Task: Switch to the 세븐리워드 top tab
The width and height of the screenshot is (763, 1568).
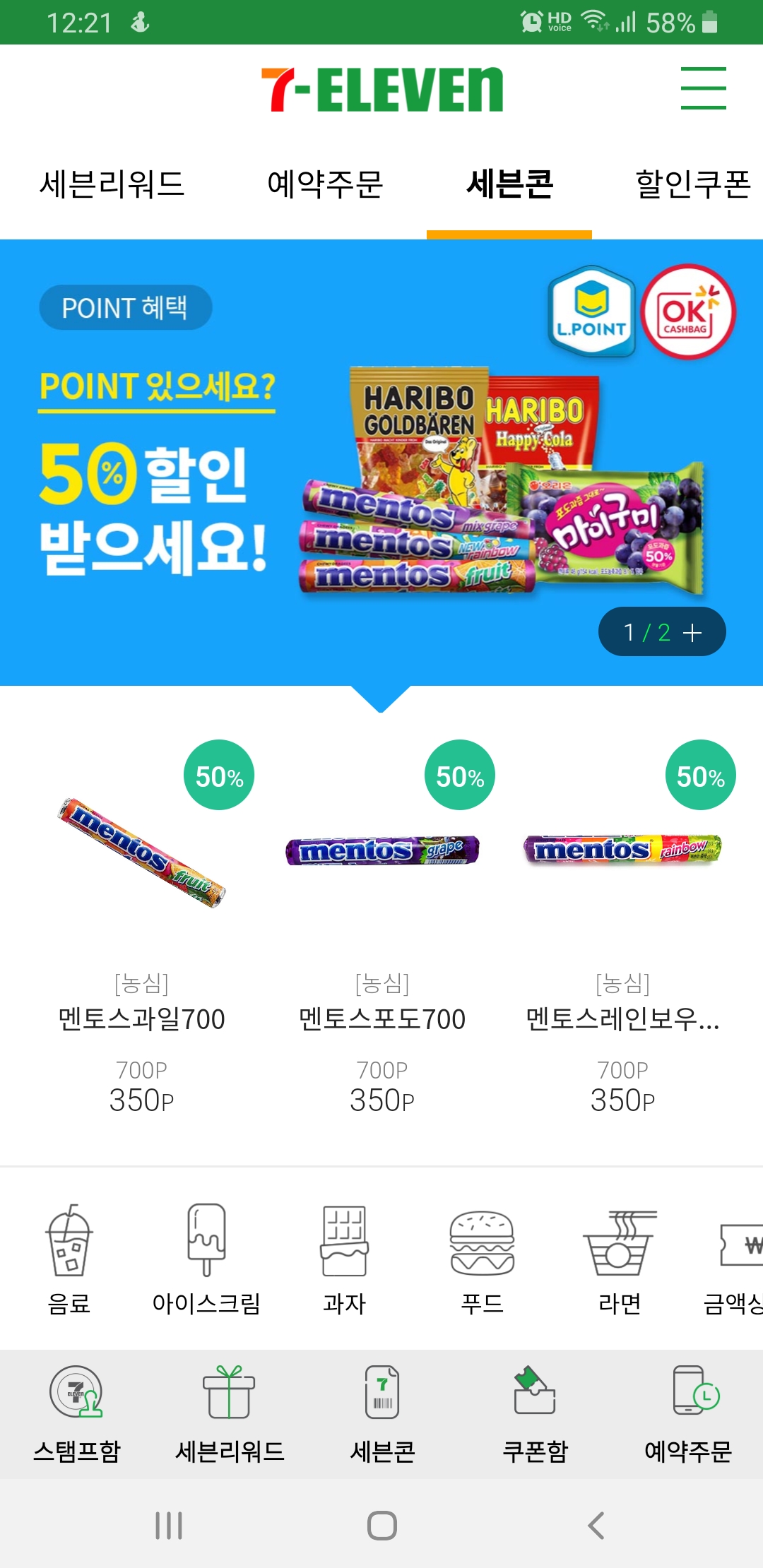Action: point(112,185)
